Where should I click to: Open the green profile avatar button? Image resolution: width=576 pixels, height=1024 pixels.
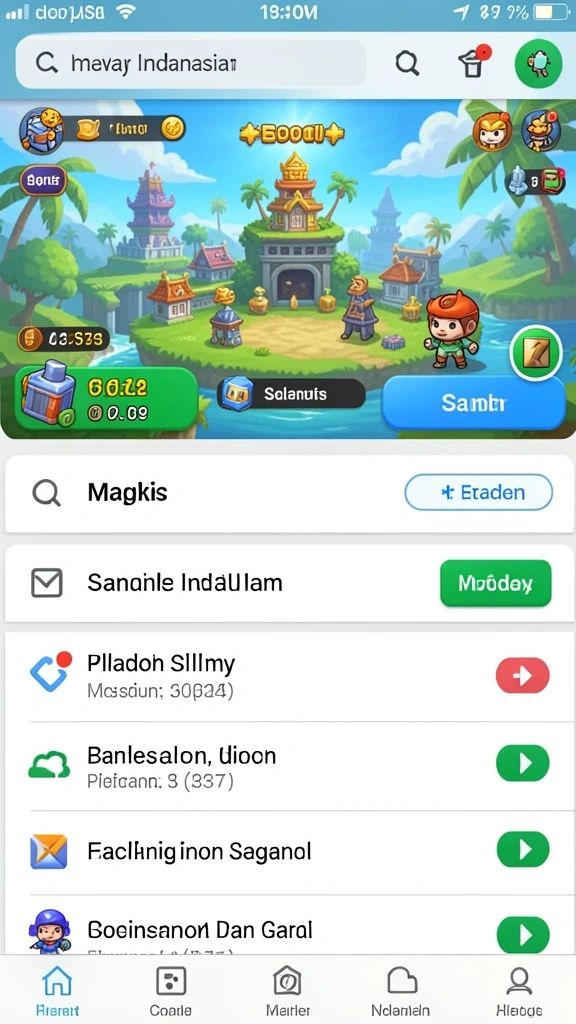[x=538, y=63]
